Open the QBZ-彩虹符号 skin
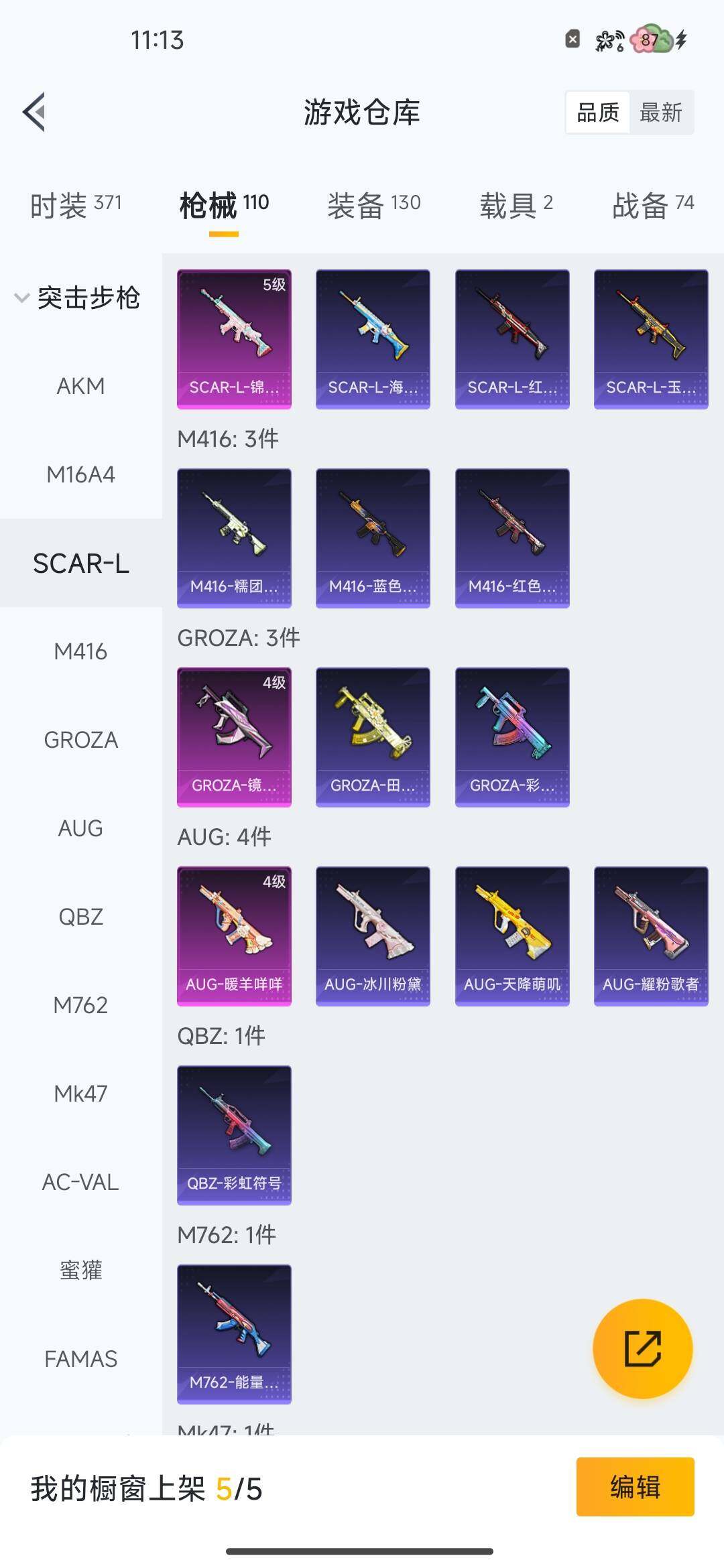 pos(234,1135)
